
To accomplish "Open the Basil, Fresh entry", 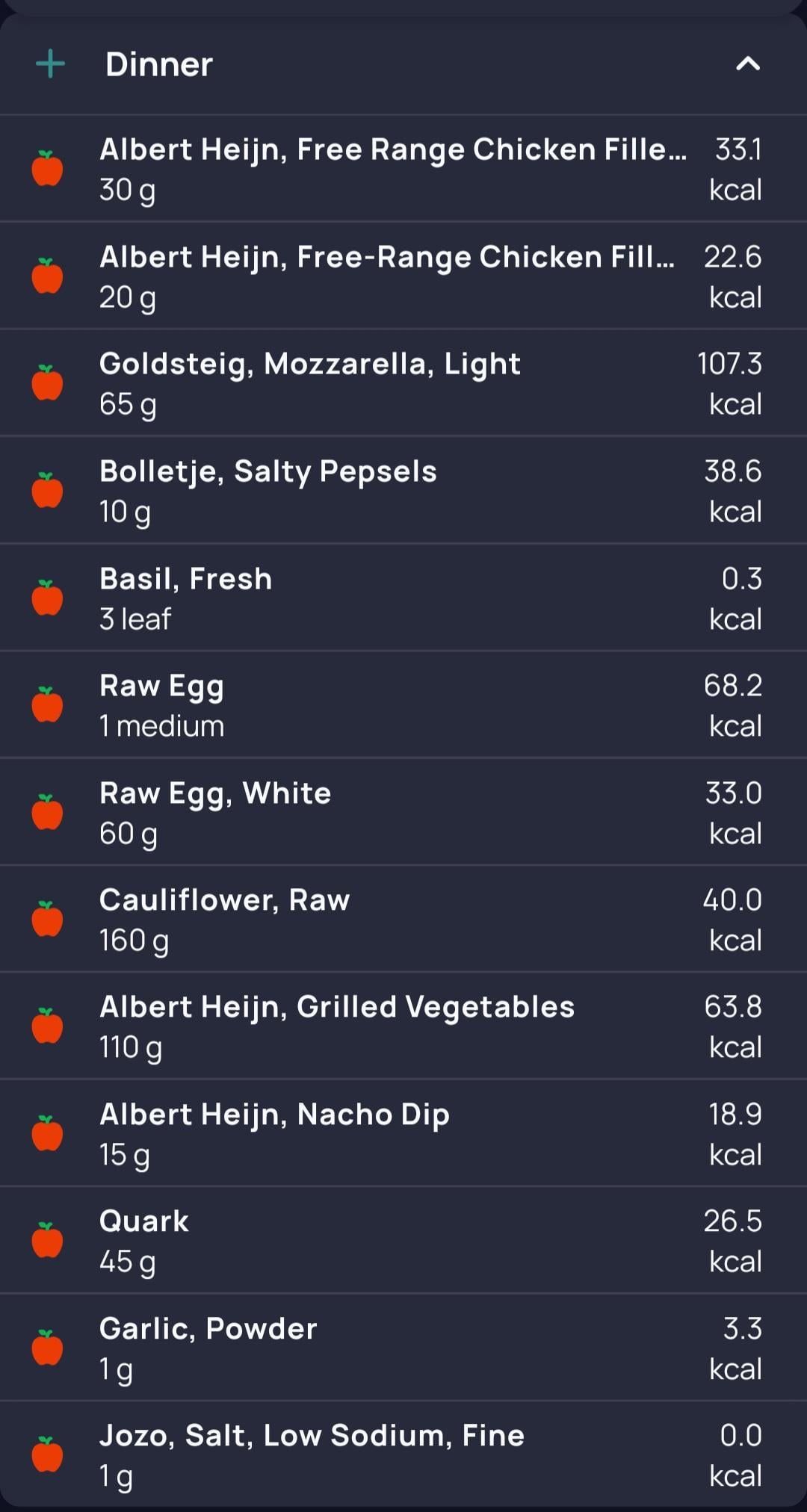I will (403, 598).
